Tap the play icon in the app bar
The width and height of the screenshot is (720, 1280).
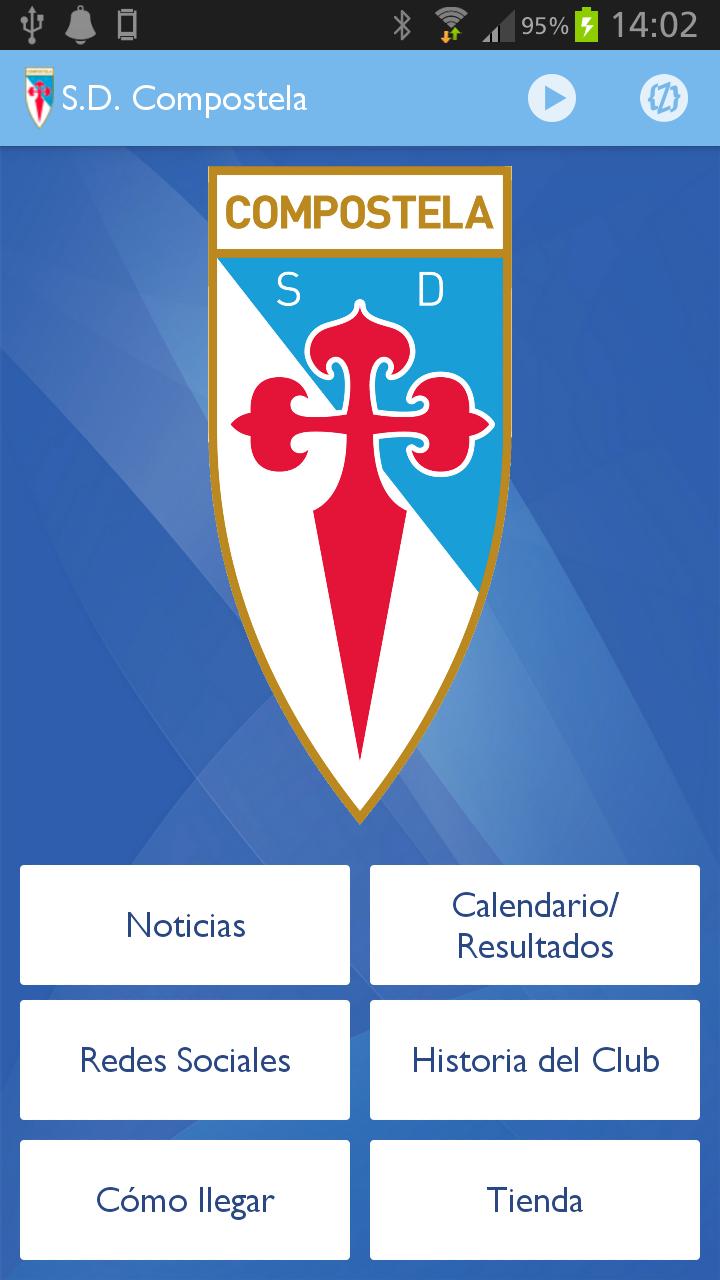click(x=552, y=98)
